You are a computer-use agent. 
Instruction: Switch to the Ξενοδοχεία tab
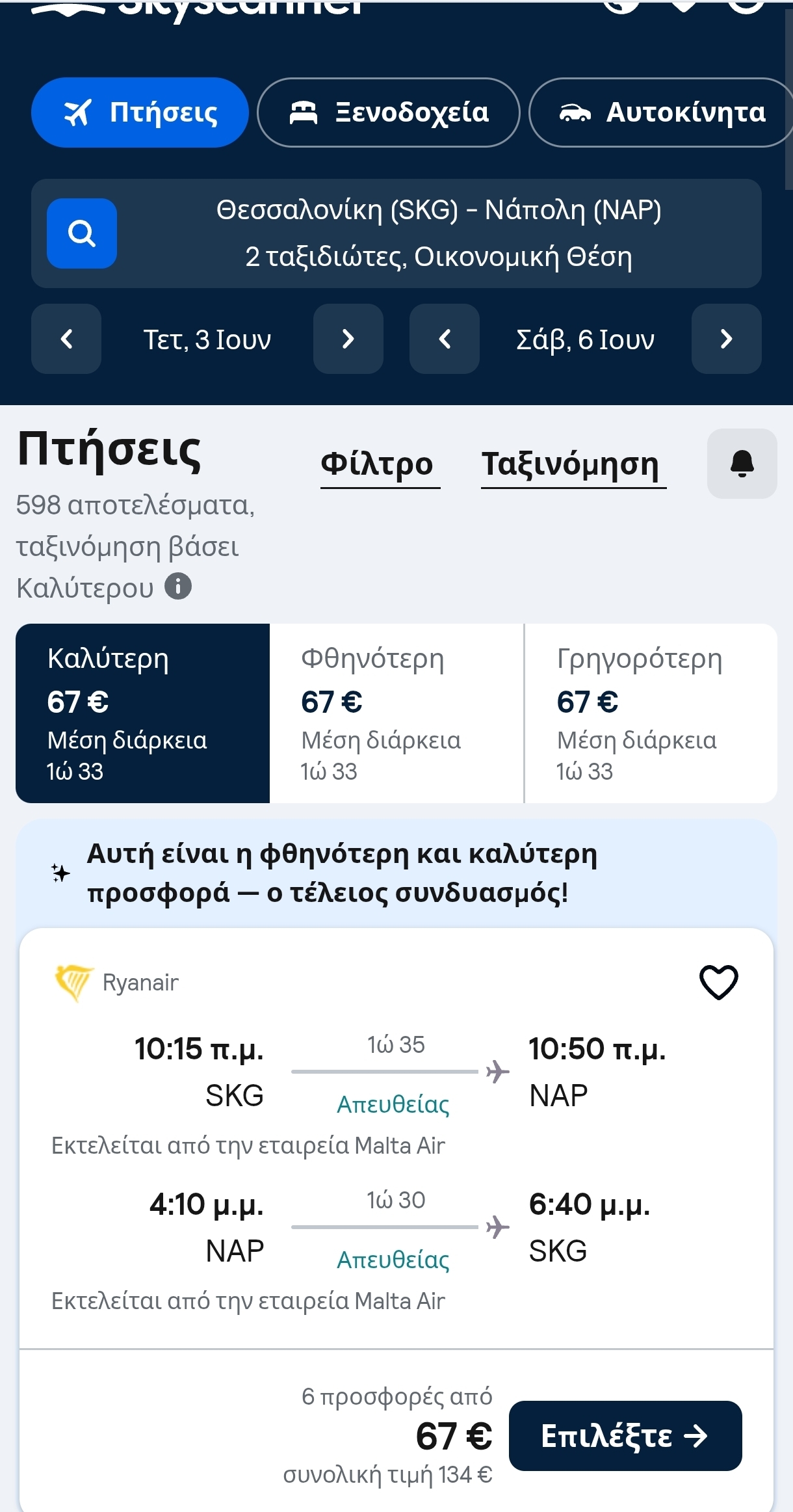[x=388, y=113]
